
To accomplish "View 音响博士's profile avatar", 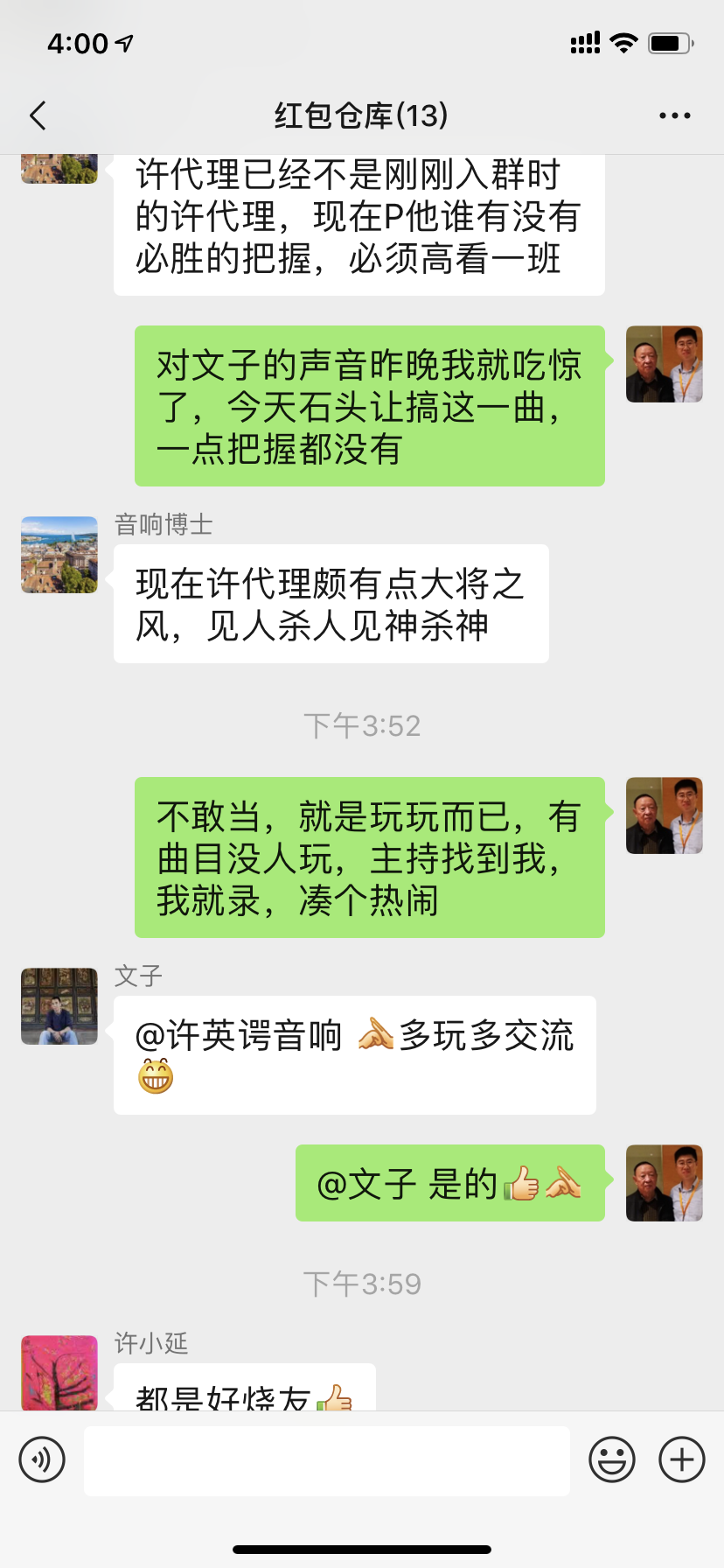I will click(x=59, y=555).
